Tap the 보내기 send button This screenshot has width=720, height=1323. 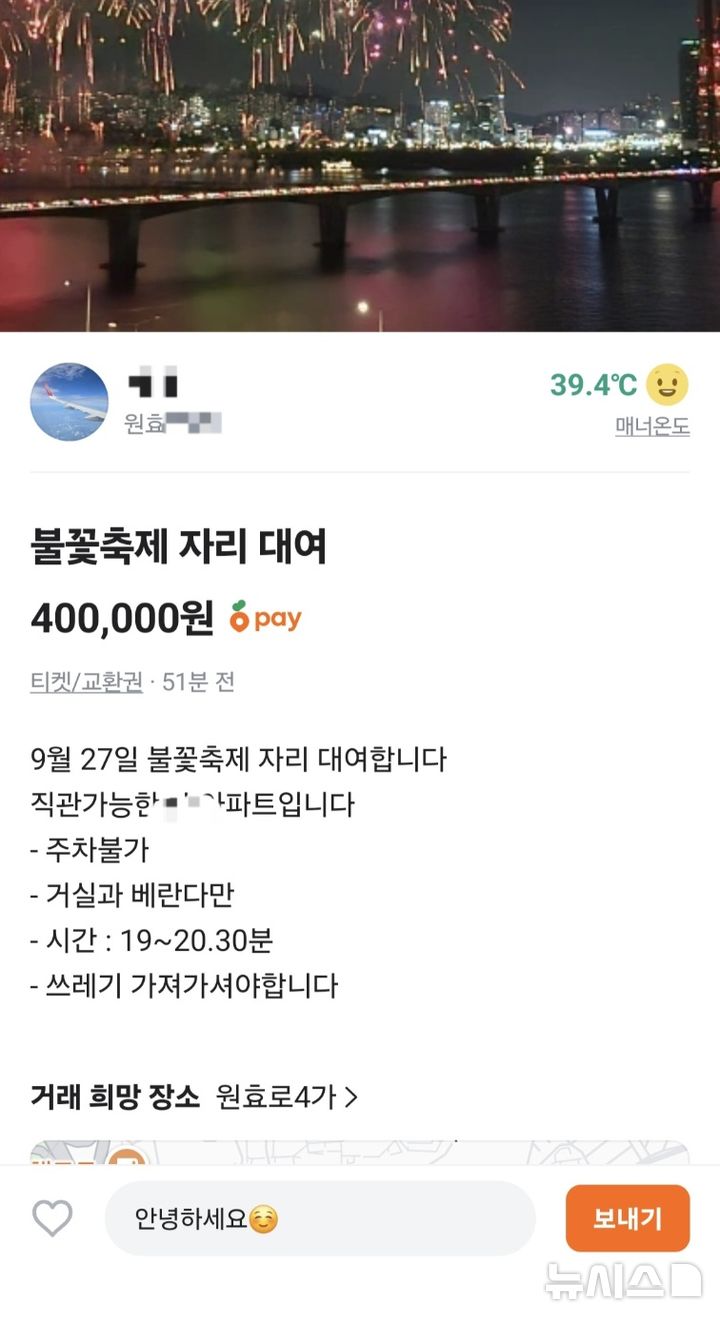627,1218
